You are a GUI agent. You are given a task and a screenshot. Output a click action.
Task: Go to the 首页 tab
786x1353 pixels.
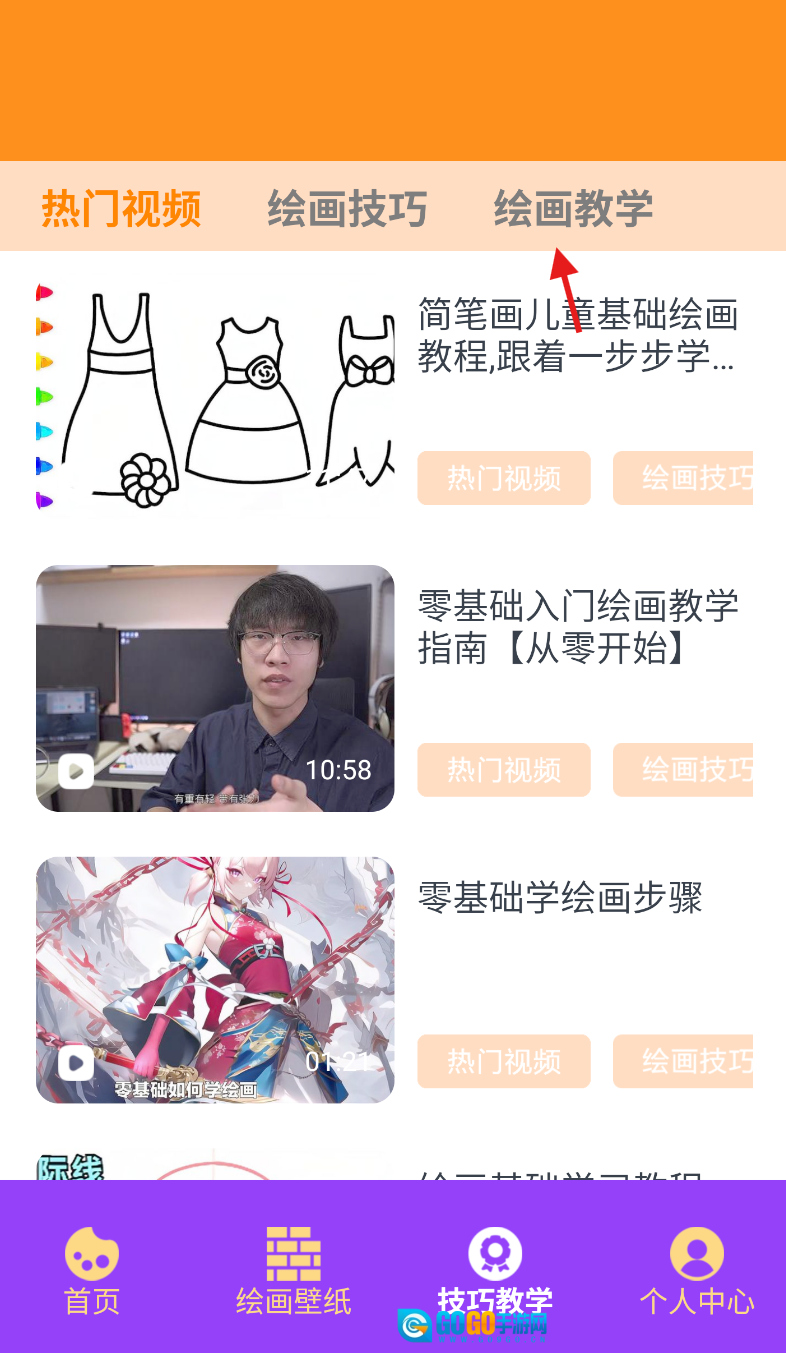click(92, 1270)
